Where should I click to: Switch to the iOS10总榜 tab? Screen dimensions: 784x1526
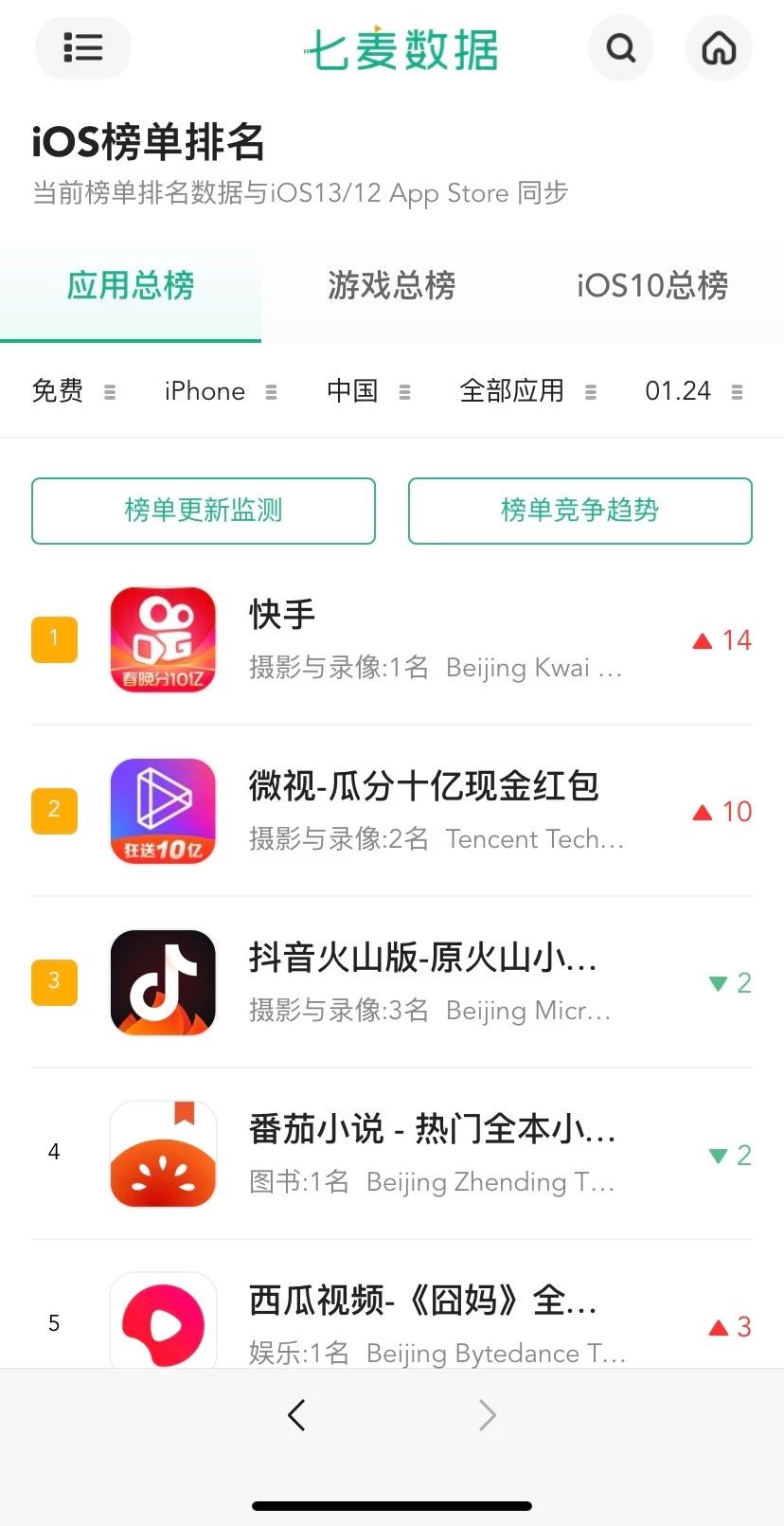(x=652, y=285)
